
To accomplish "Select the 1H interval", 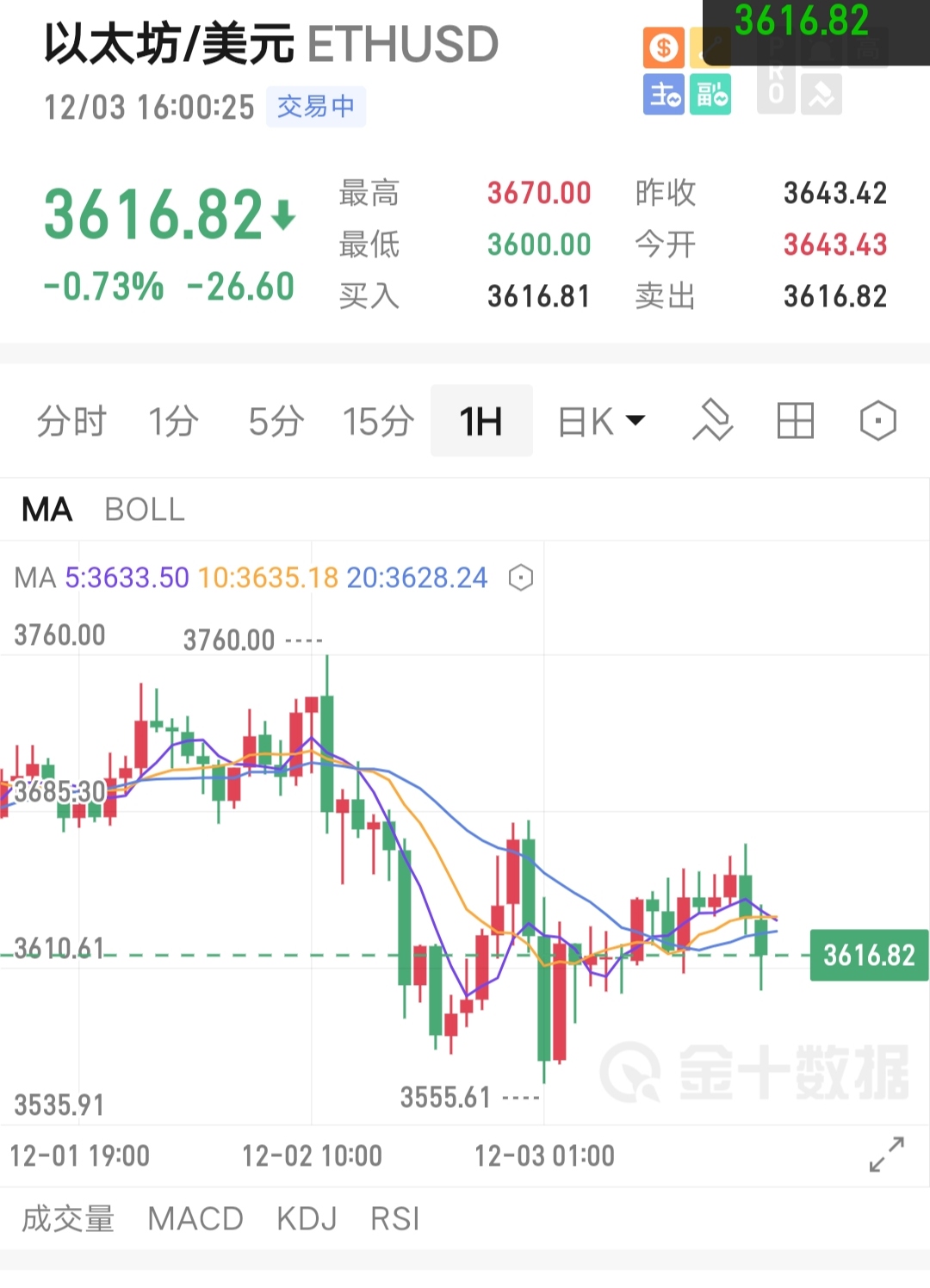I will [x=480, y=422].
